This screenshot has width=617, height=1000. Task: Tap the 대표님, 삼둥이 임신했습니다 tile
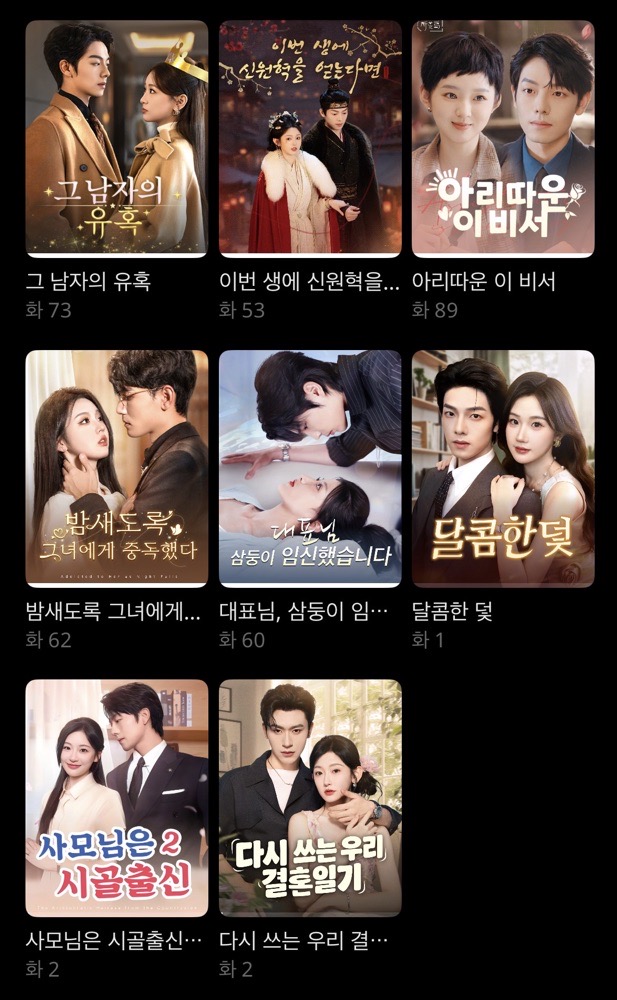(310, 468)
